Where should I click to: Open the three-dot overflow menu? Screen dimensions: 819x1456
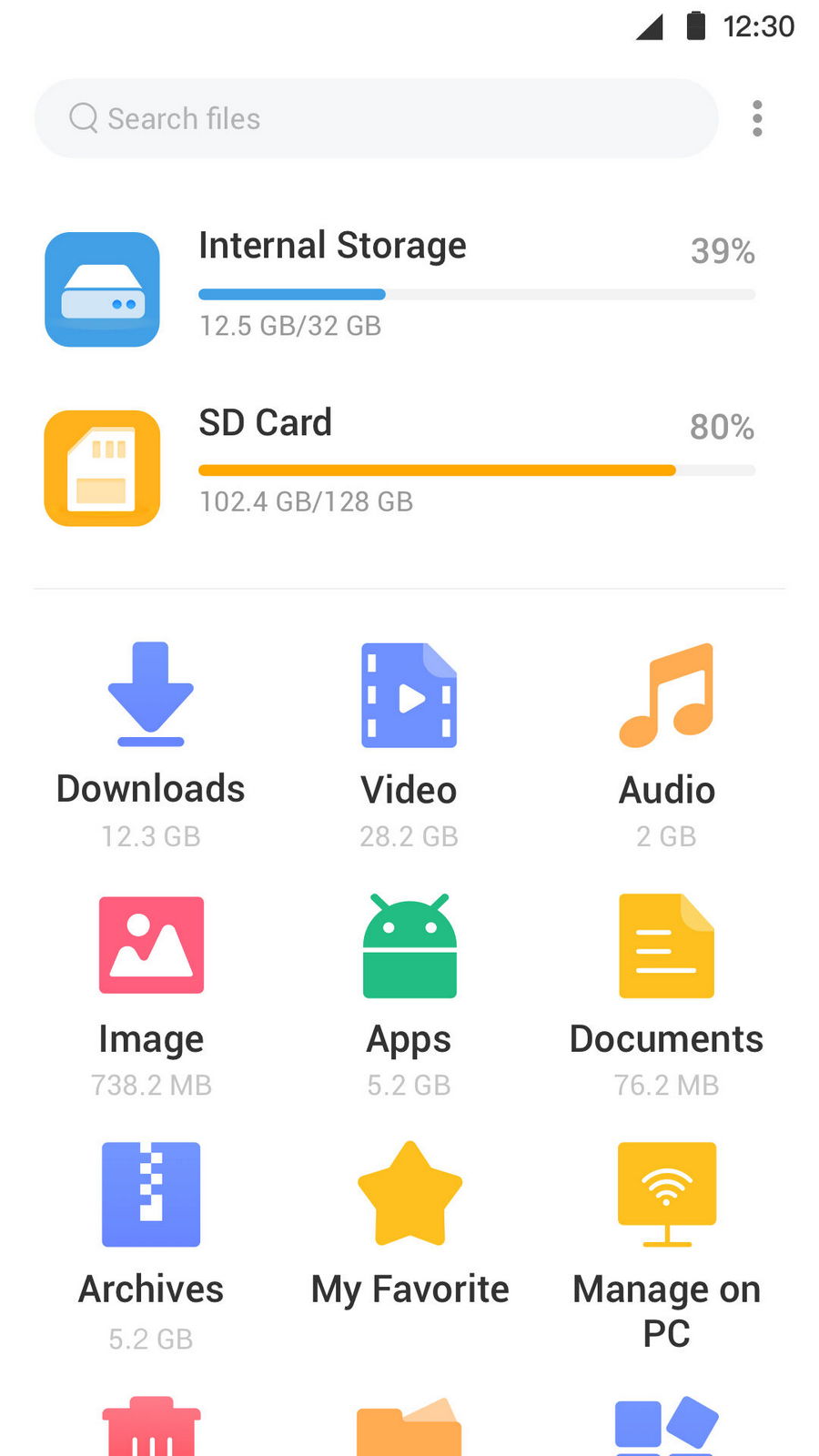[757, 118]
